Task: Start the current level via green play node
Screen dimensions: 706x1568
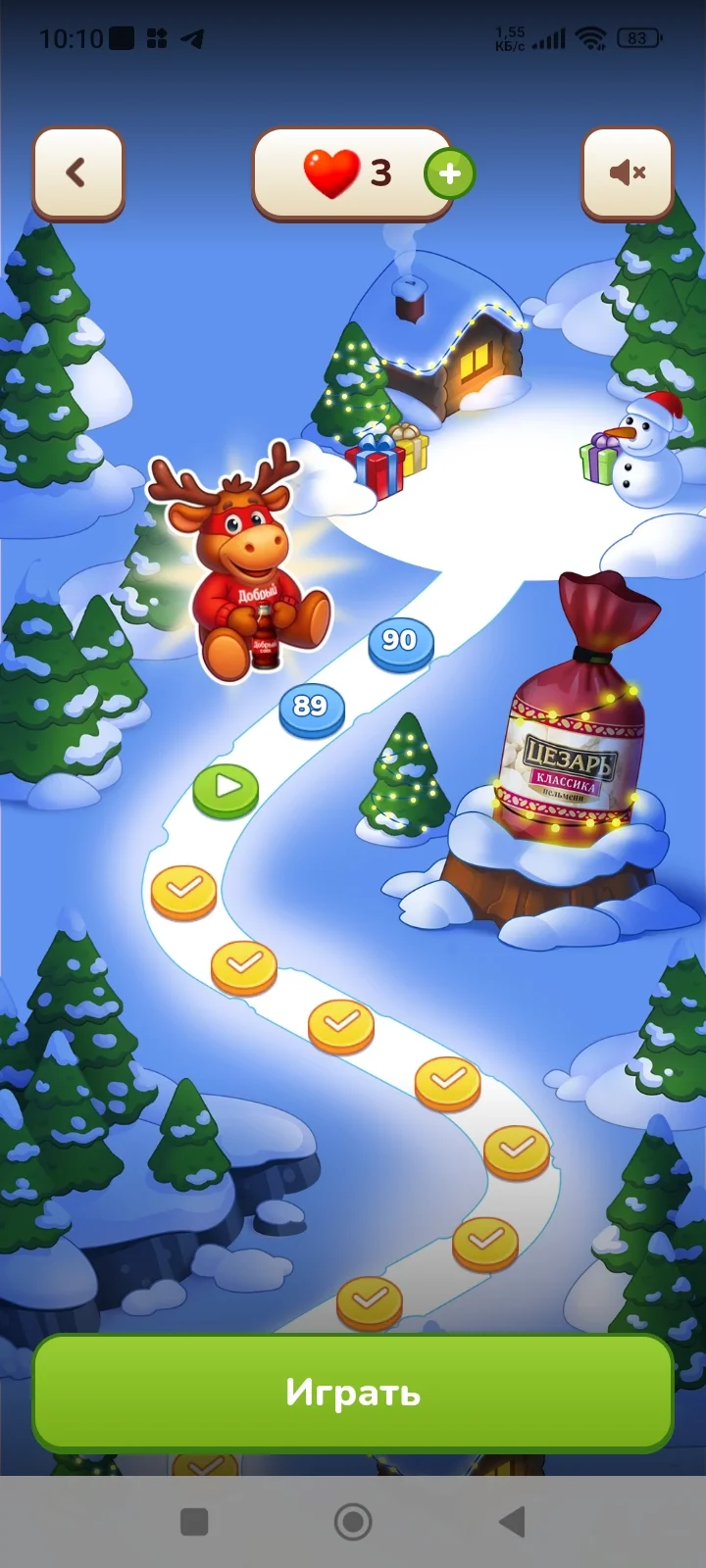Action: [x=226, y=790]
